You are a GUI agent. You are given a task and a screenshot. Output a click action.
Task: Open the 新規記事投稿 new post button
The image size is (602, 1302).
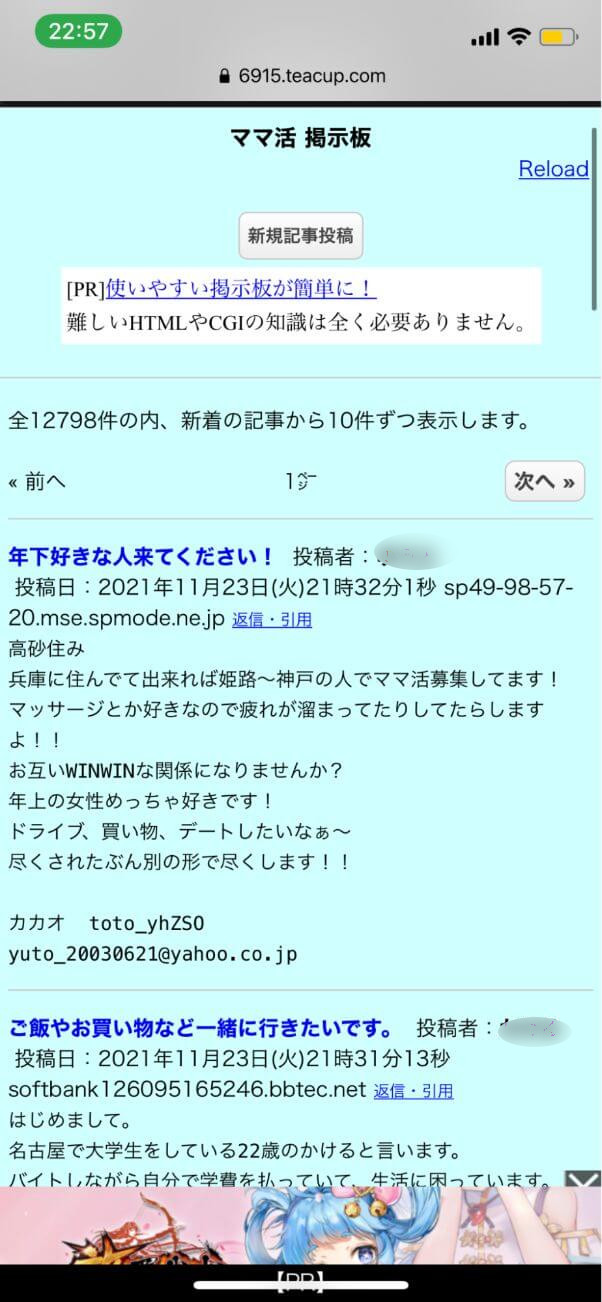pyautogui.click(x=301, y=237)
